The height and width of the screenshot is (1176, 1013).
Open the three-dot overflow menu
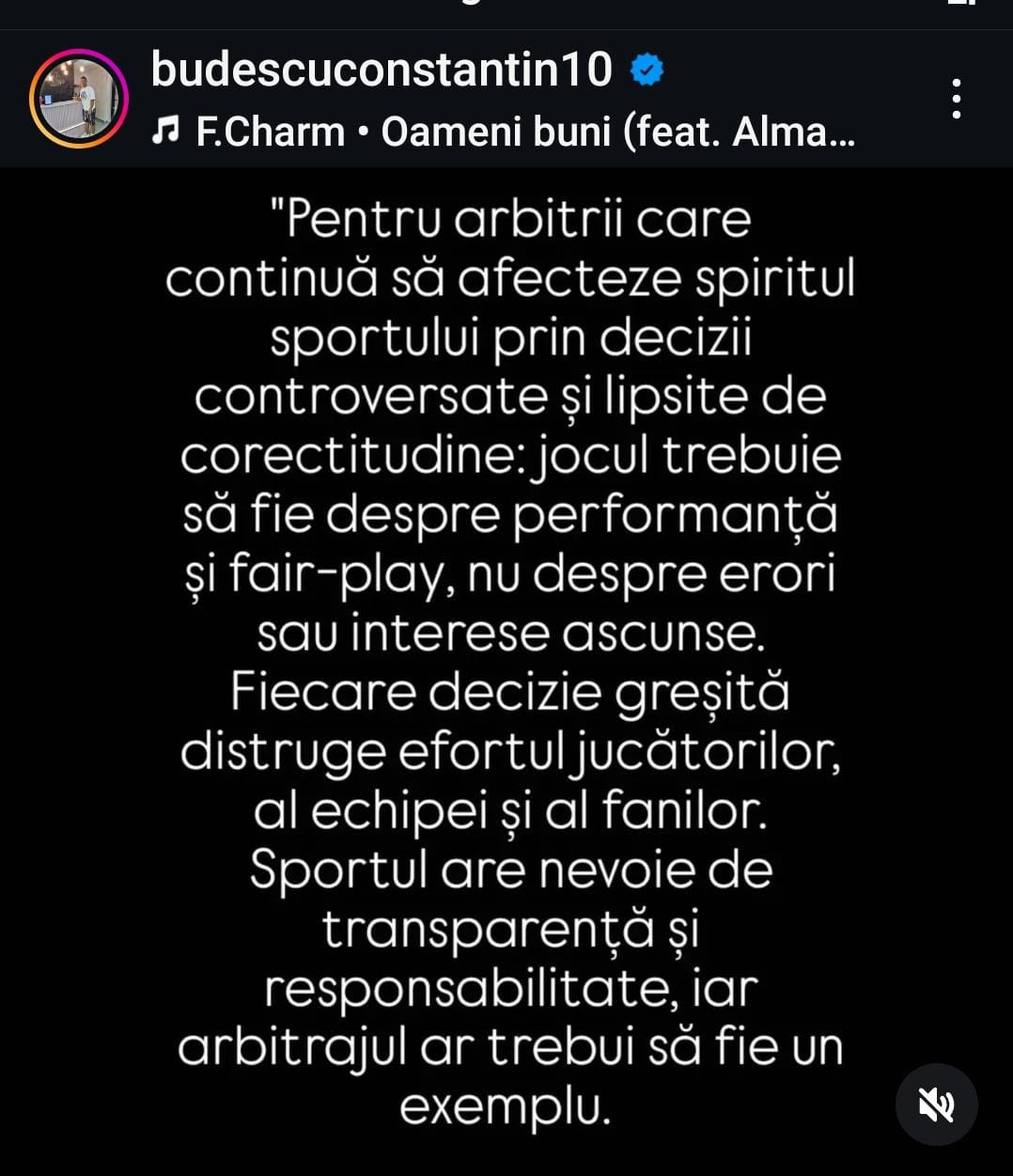coord(956,99)
